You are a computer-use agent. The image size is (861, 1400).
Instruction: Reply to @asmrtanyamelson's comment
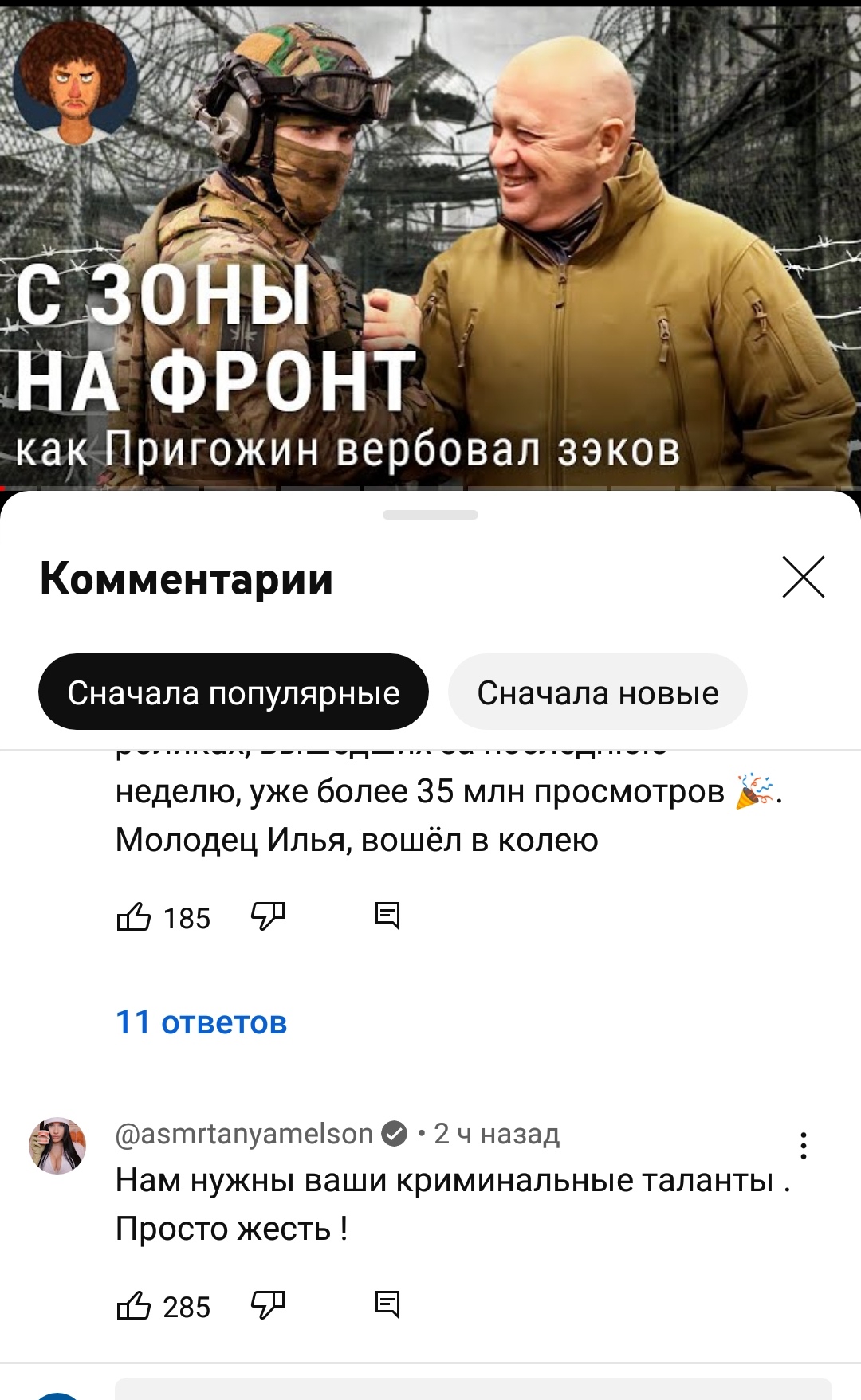(387, 1306)
